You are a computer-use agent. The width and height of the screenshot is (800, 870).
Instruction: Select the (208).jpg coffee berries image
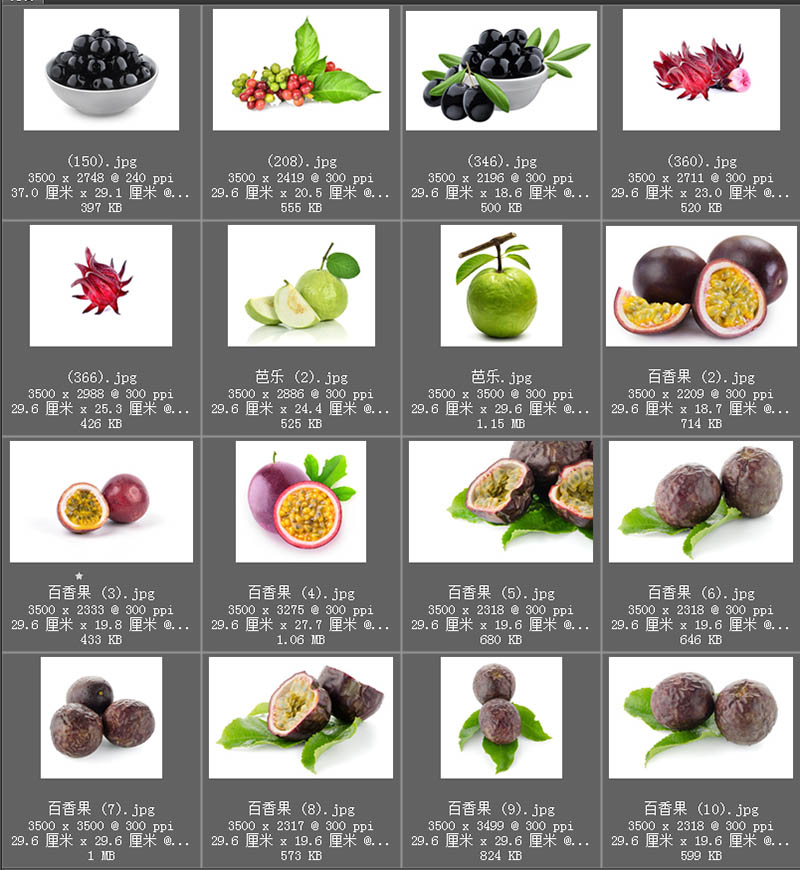[301, 70]
